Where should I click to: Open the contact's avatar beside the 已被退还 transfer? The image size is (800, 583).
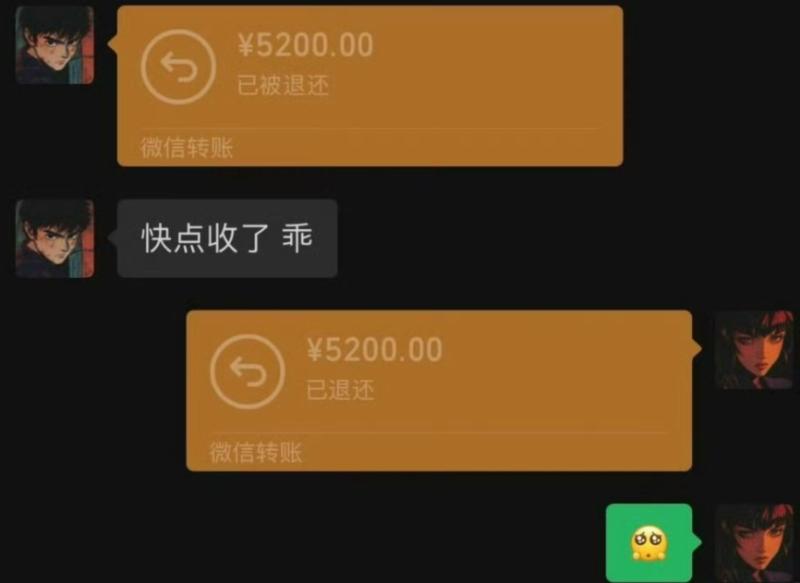(55, 45)
